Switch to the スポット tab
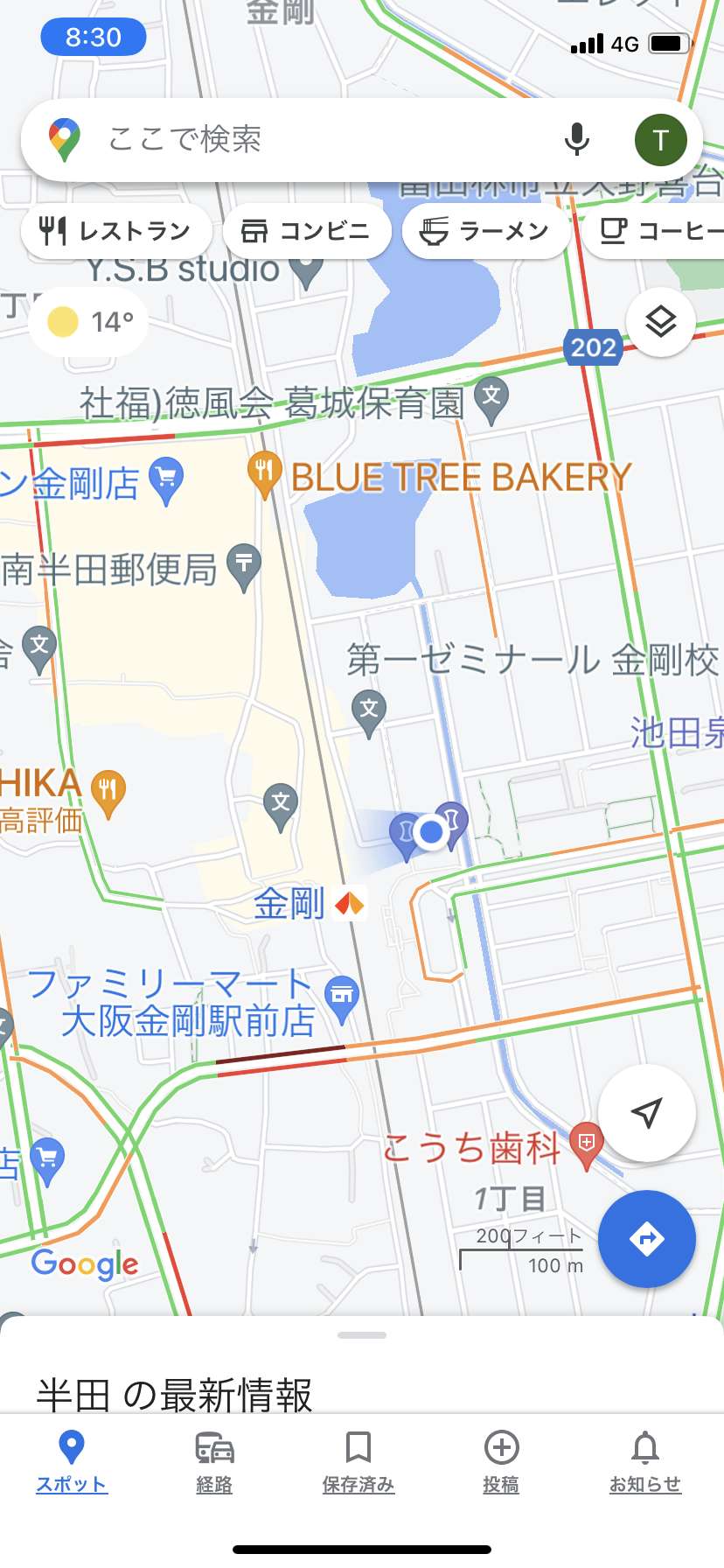This screenshot has width=724, height=1568. [72, 1462]
